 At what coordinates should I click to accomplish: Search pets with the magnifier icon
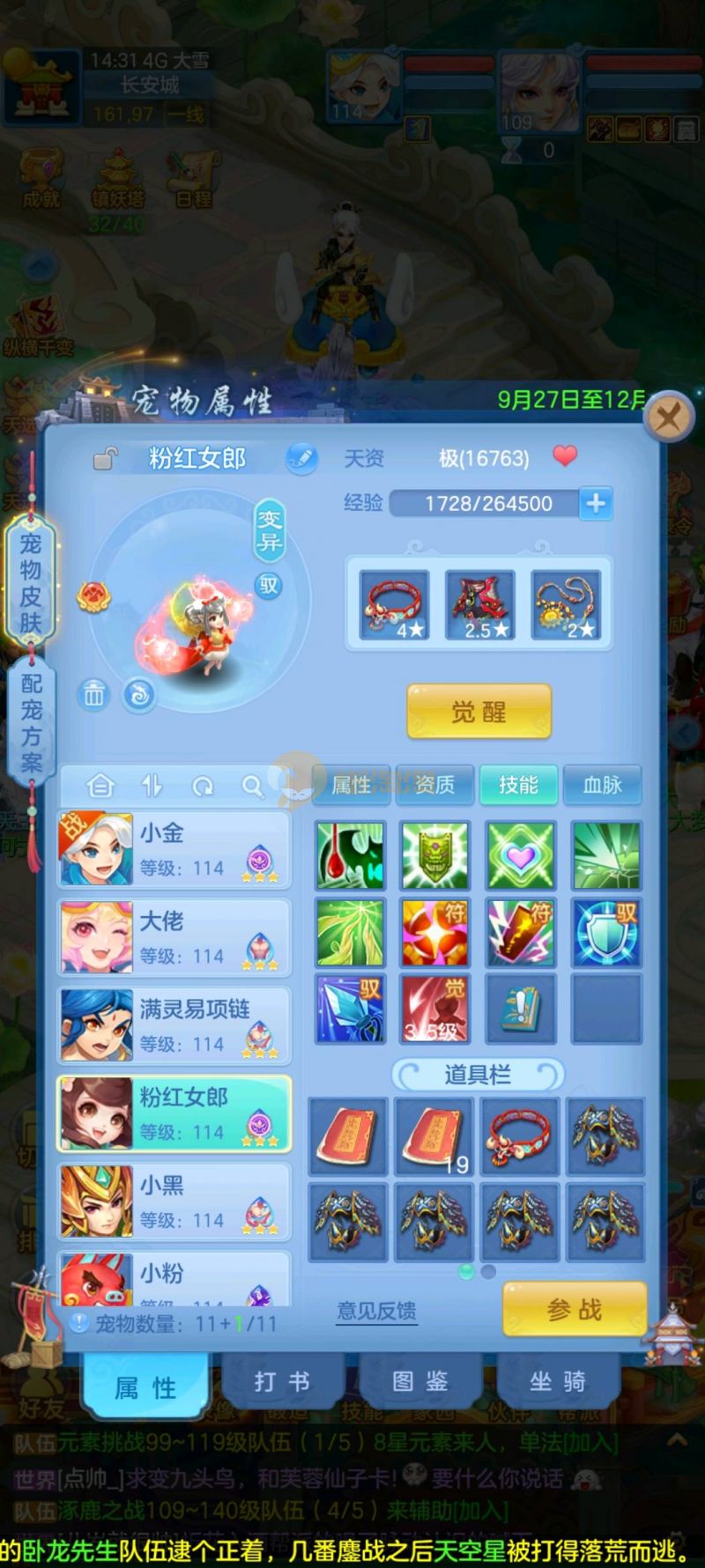(x=252, y=785)
